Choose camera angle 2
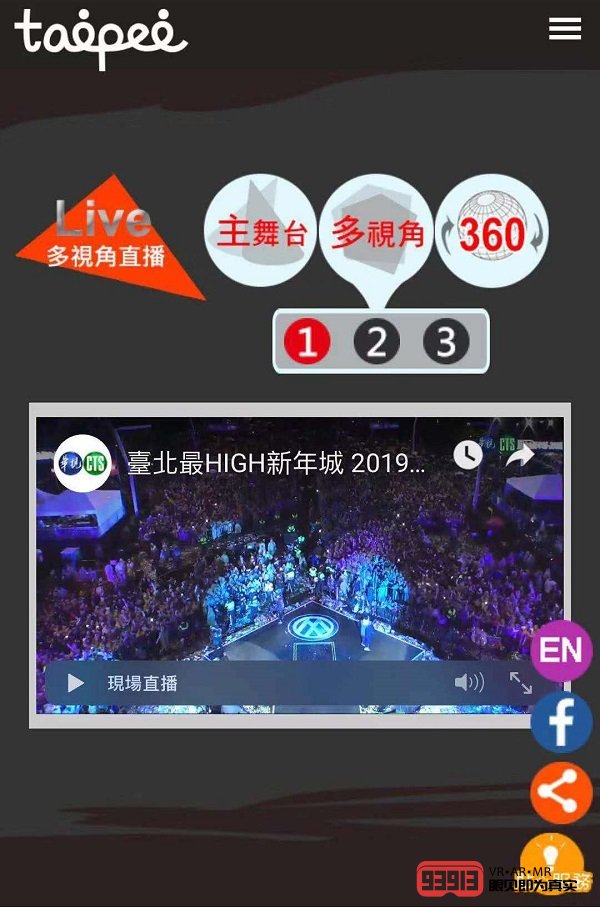Screen dimensions: 600x907 pyautogui.click(x=376, y=343)
